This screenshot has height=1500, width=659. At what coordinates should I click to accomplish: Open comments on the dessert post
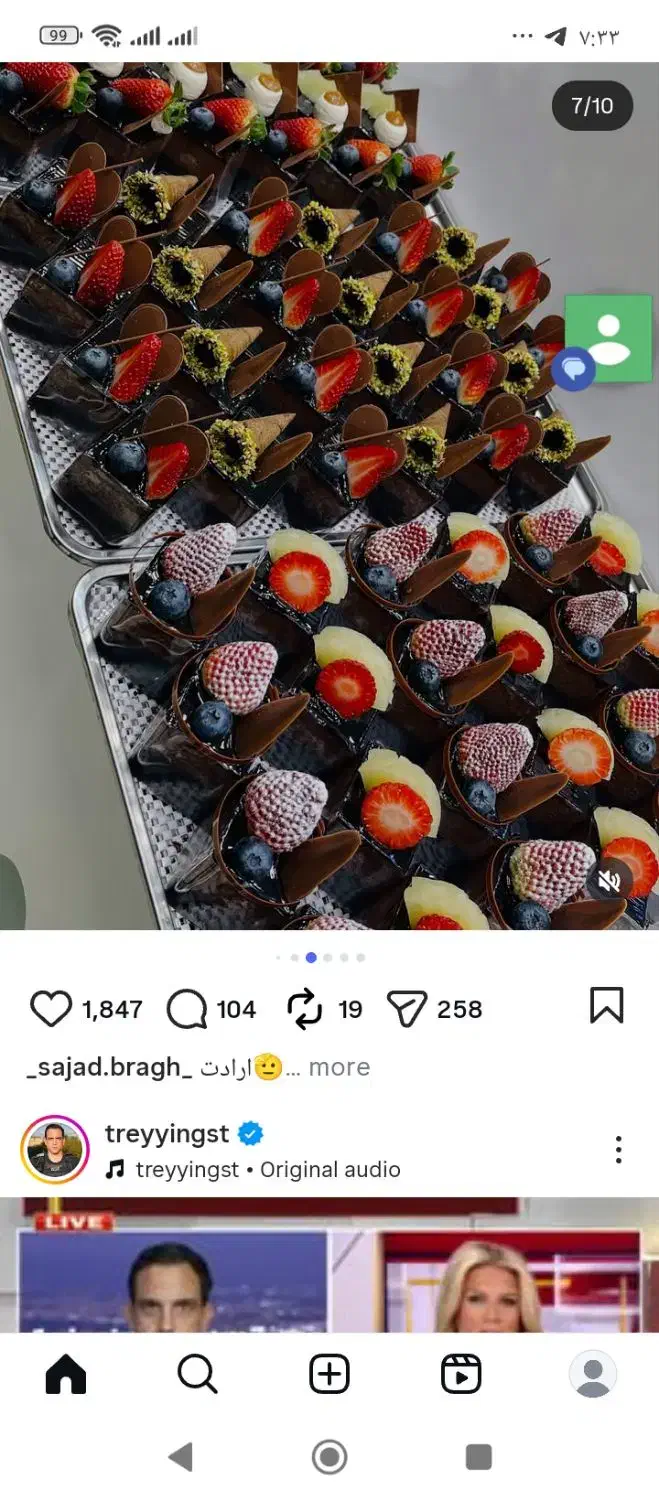[187, 1009]
